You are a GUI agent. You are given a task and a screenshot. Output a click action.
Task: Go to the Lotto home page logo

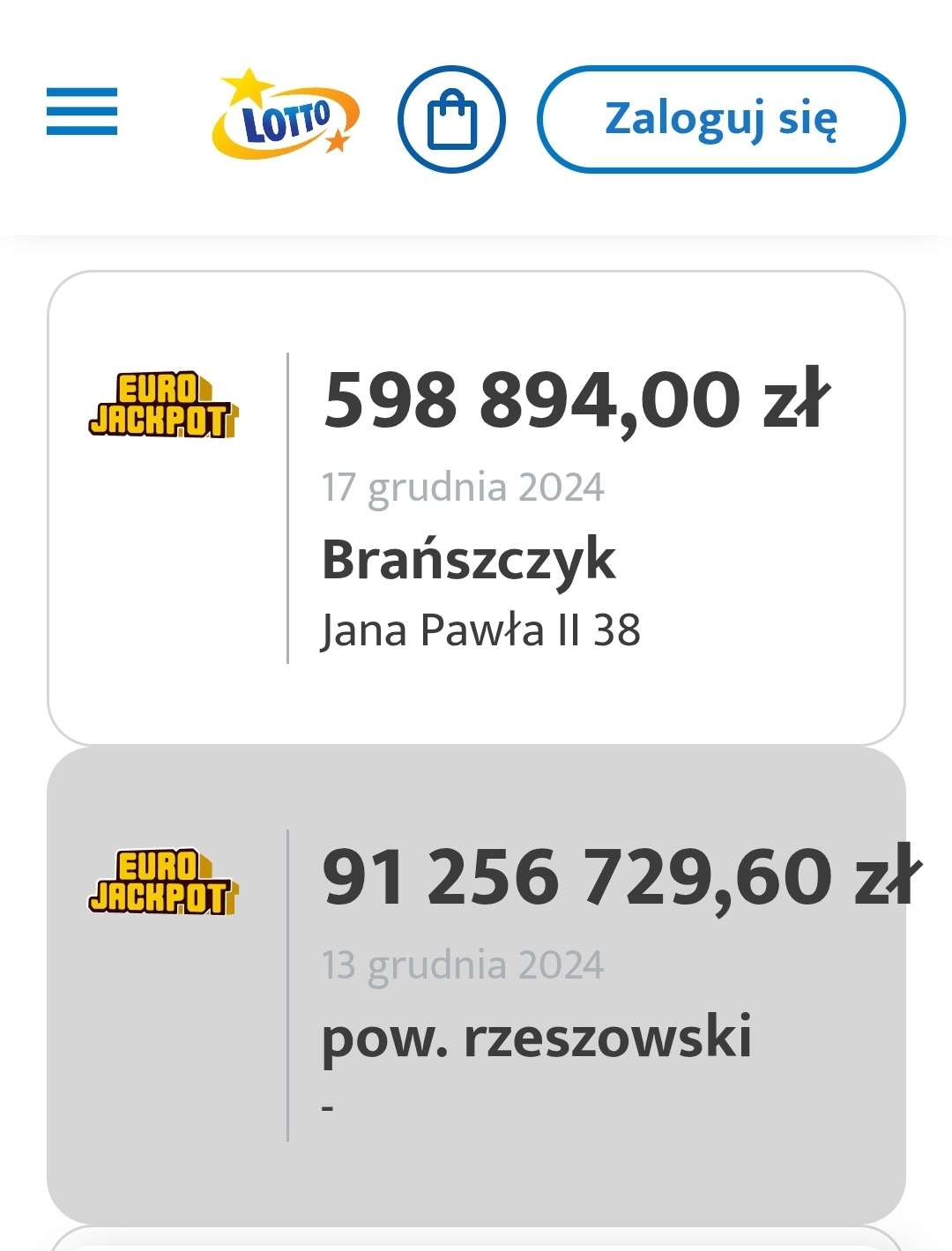285,115
